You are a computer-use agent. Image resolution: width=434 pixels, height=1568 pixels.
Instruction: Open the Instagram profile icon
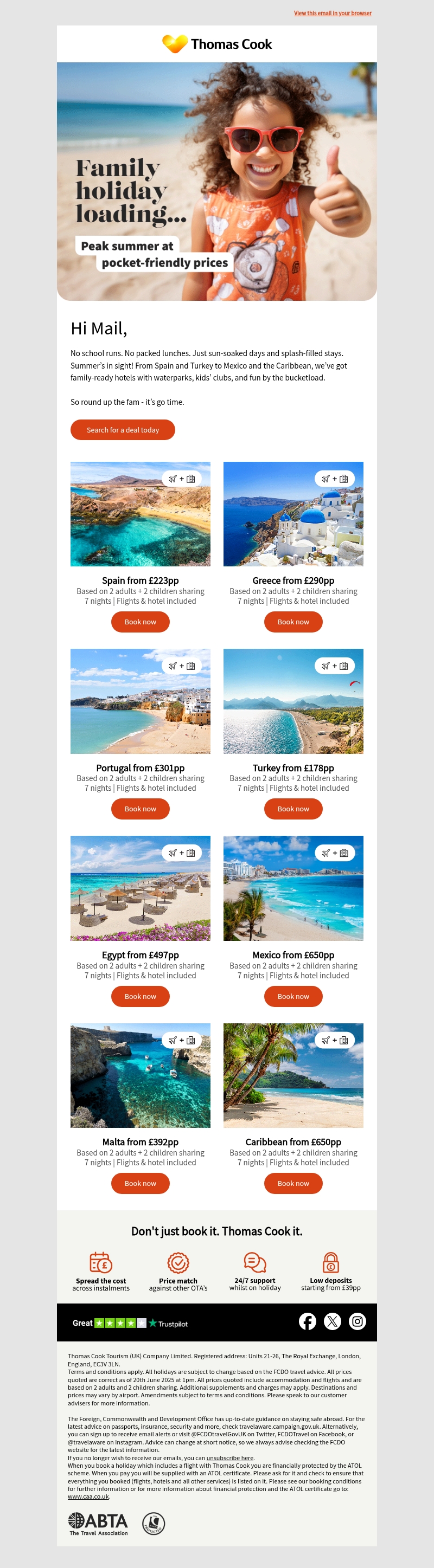click(x=357, y=1321)
